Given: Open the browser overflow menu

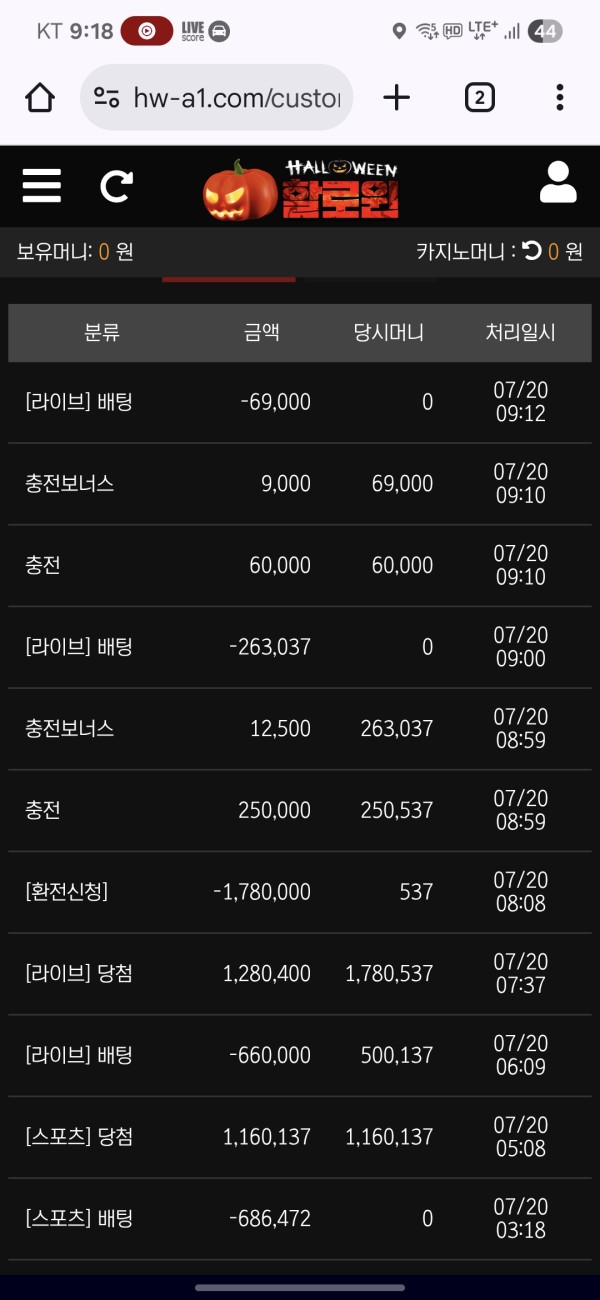Looking at the screenshot, I should coord(559,97).
